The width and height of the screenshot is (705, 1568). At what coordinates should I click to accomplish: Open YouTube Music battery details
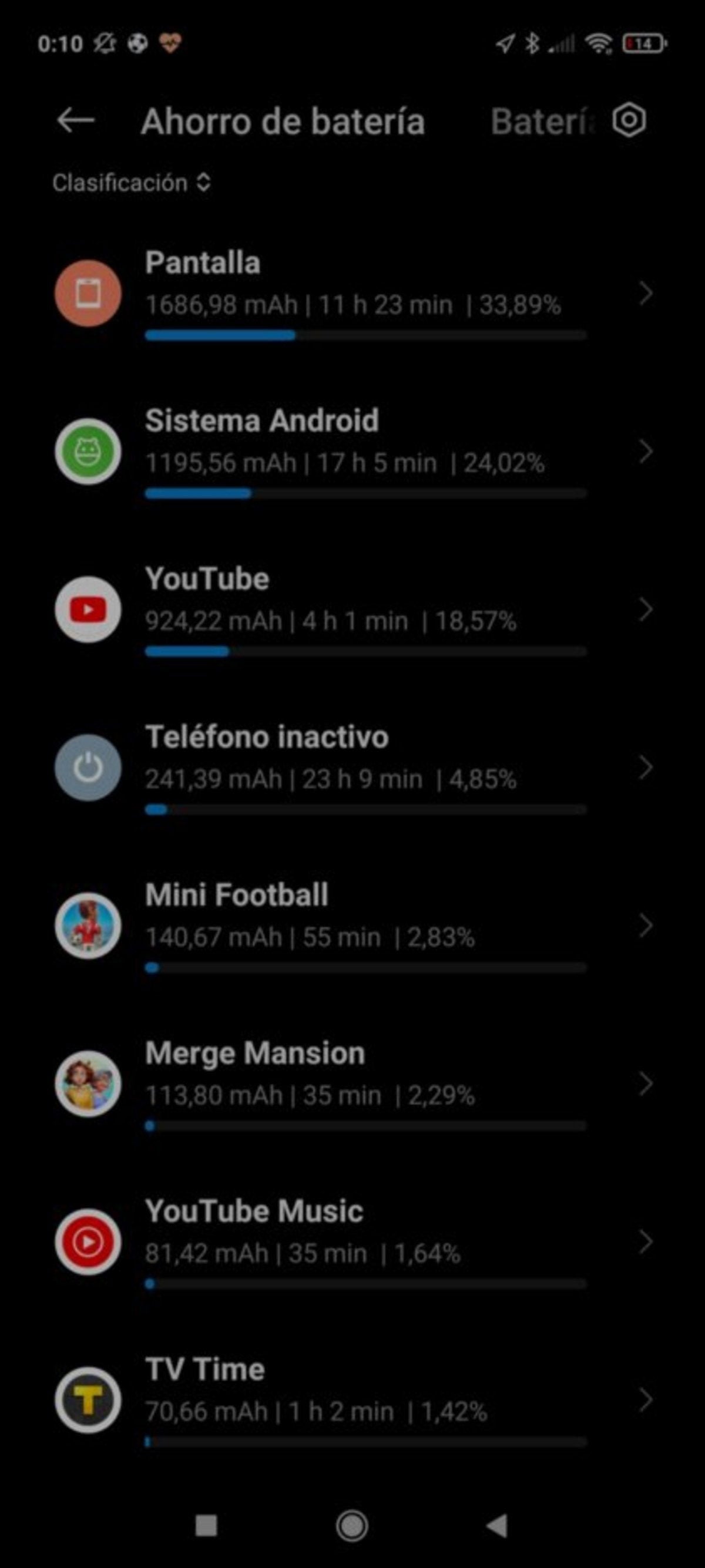click(x=353, y=1242)
